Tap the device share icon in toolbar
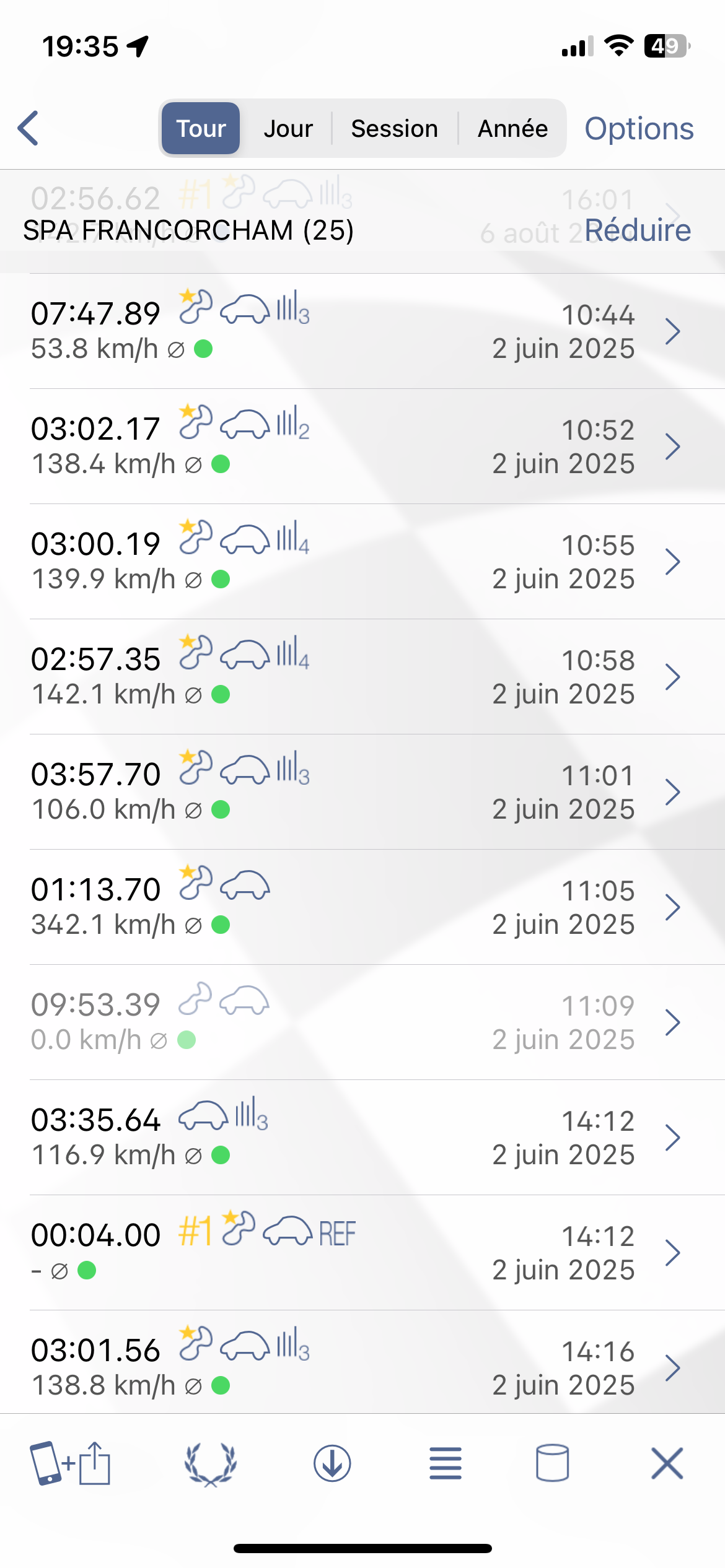The height and width of the screenshot is (1568, 725). click(x=70, y=1463)
